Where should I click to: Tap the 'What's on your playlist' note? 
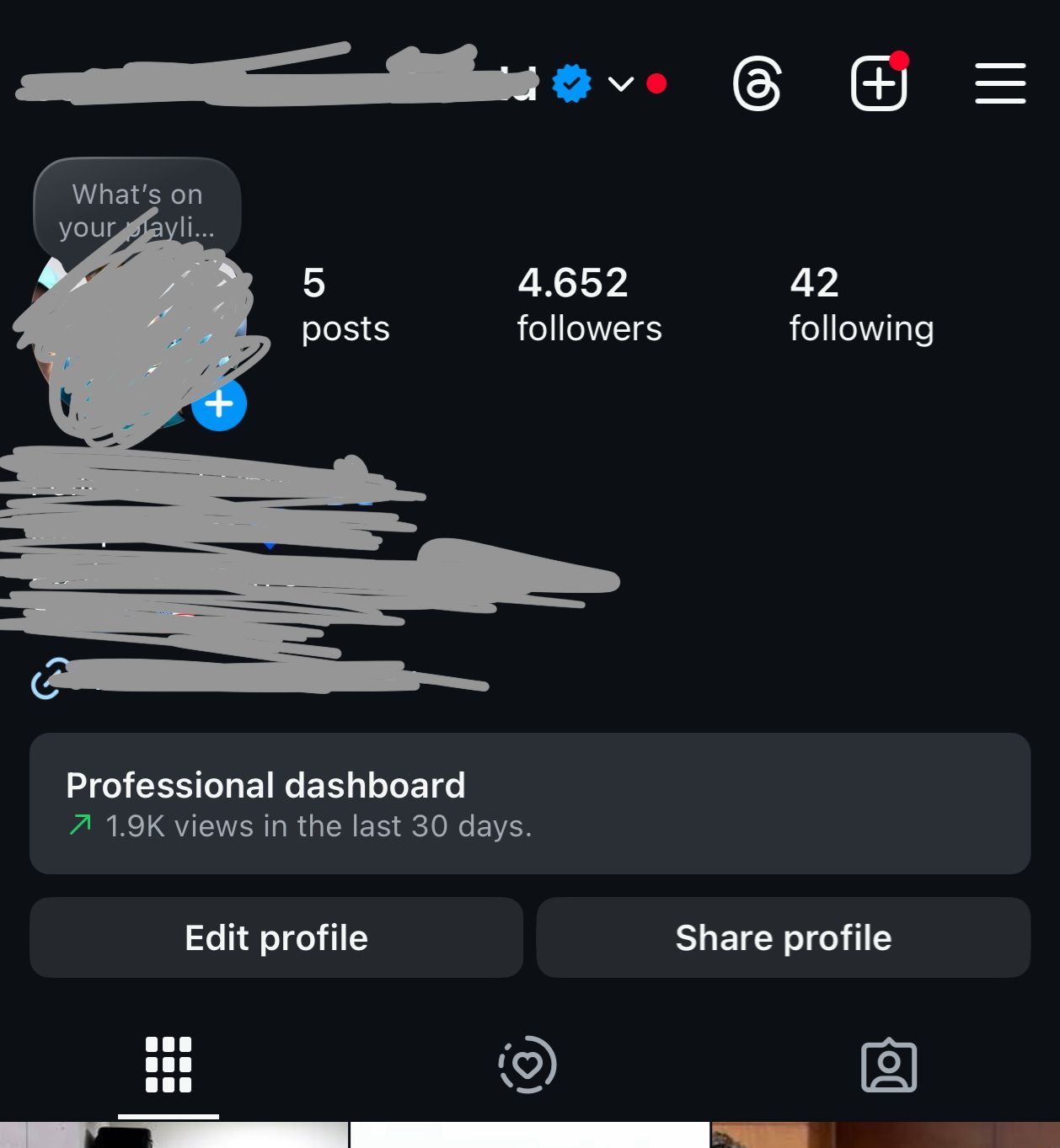pyautogui.click(x=137, y=210)
